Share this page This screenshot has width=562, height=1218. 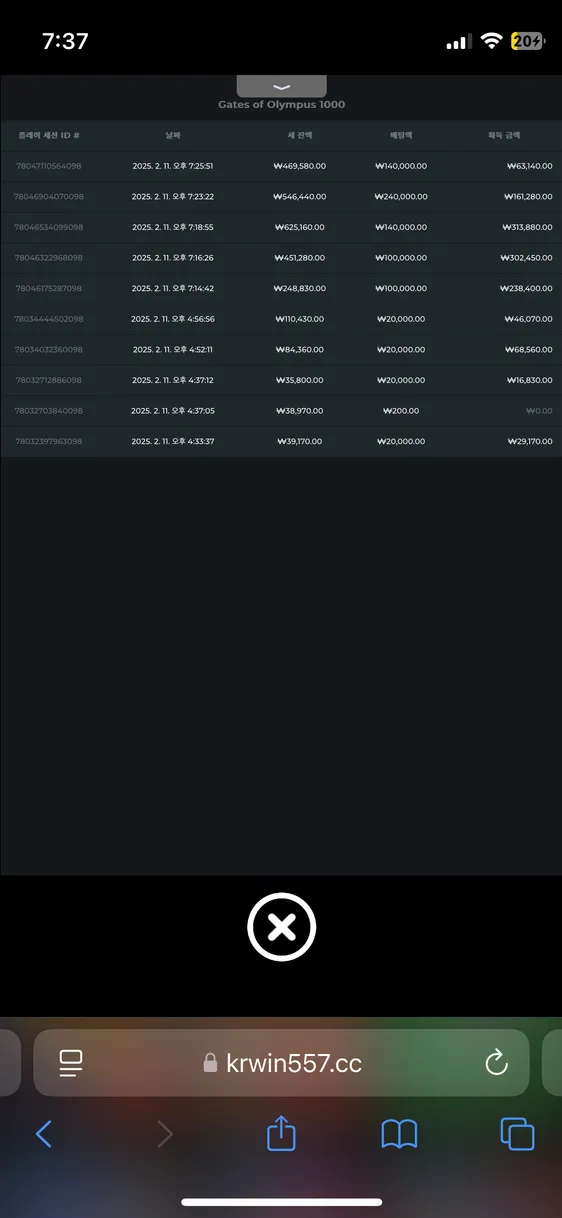[x=281, y=1132]
